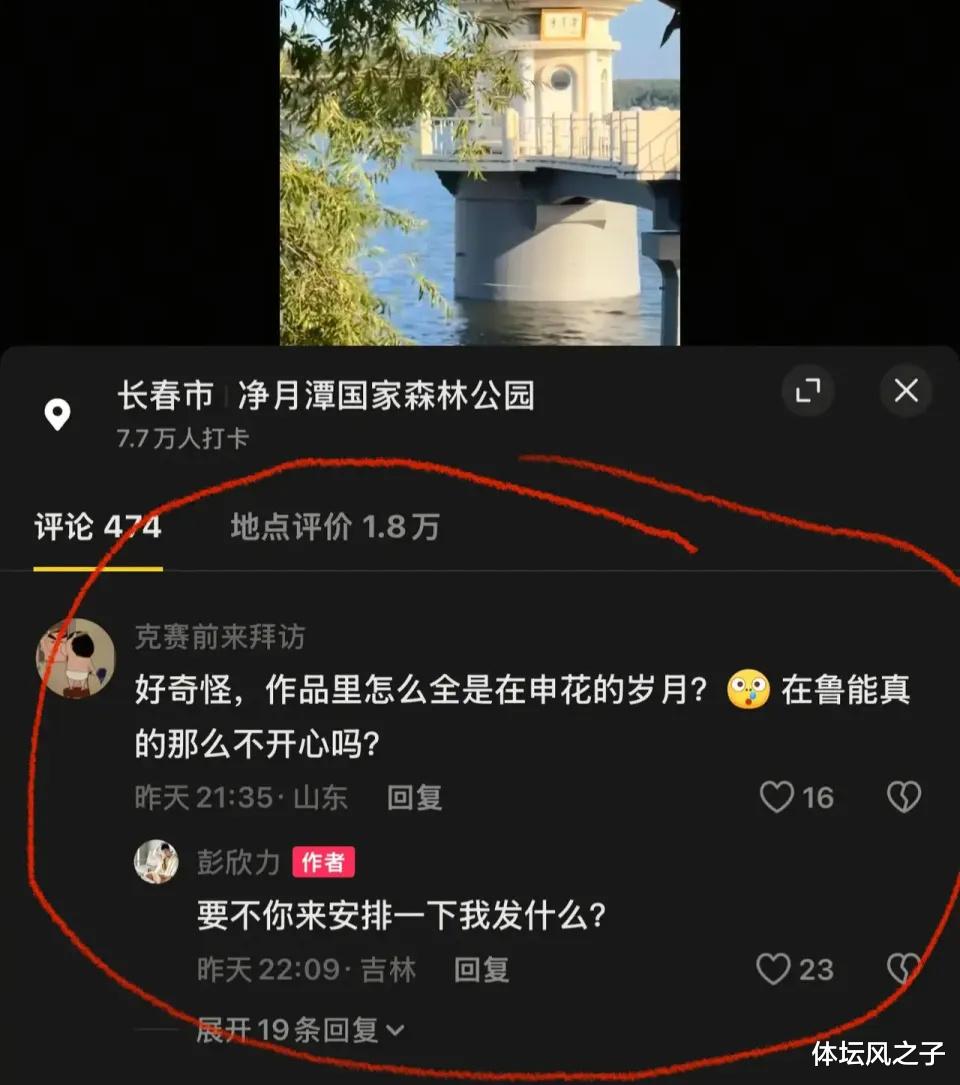Like 彭欣力's reply with 23 likes
Screen dimensions: 960x1085
coord(774,969)
